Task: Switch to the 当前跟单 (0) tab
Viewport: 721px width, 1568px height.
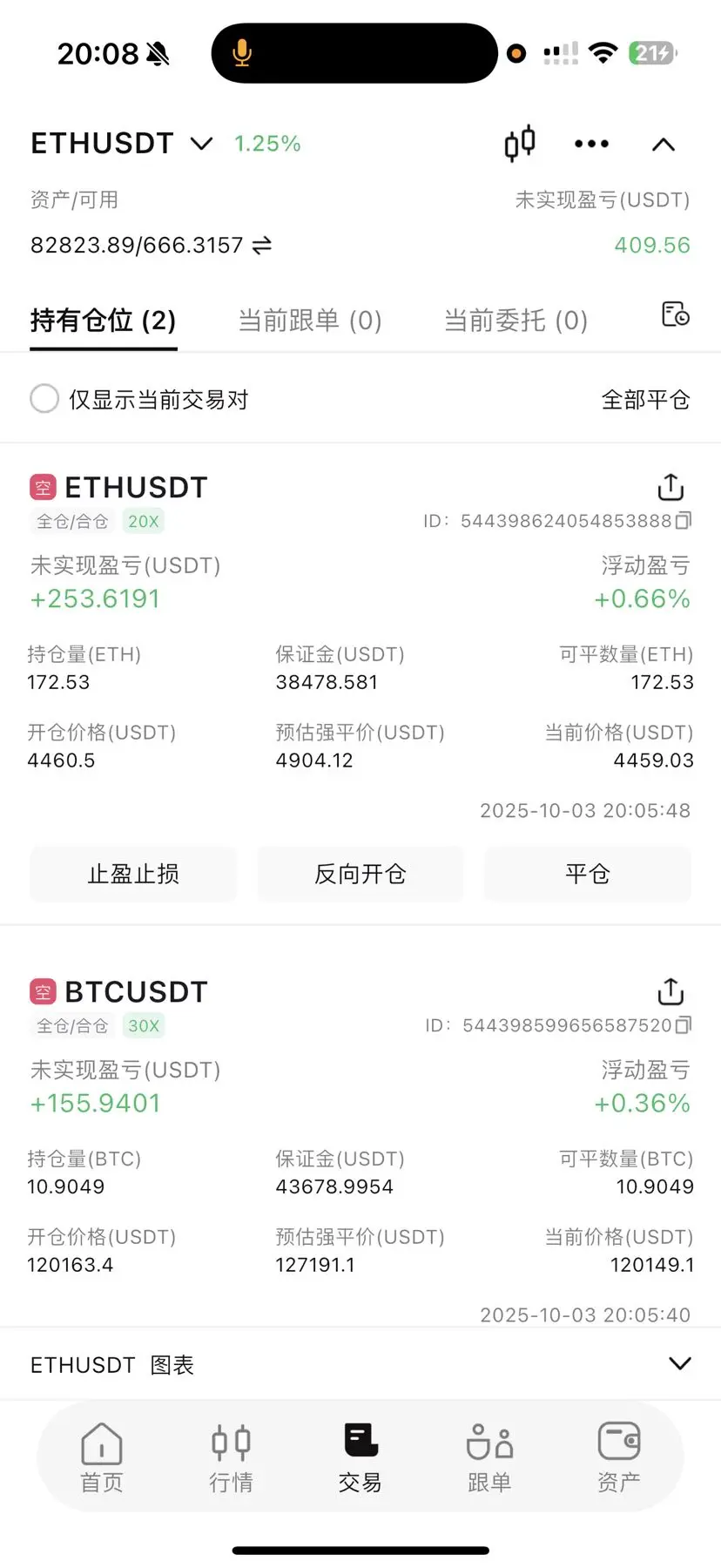Action: pos(310,321)
